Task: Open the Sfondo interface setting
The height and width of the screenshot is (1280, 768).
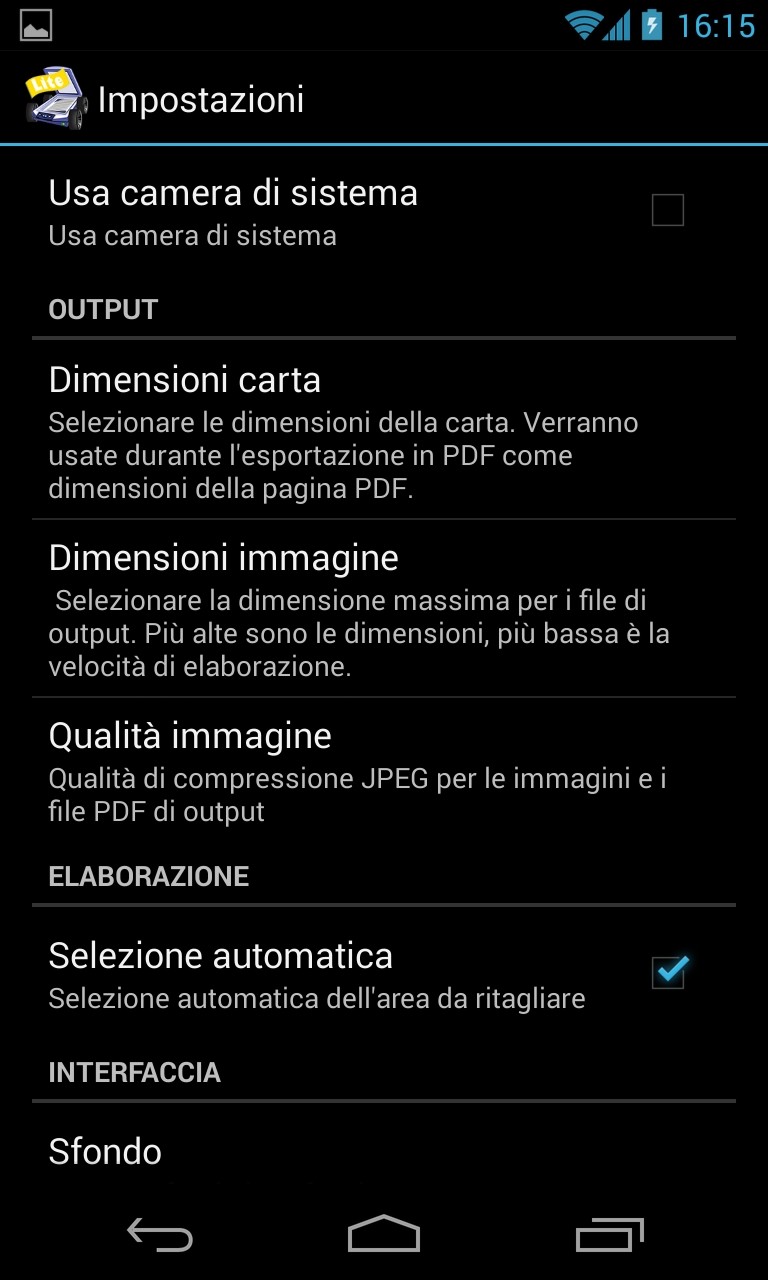Action: (384, 1151)
